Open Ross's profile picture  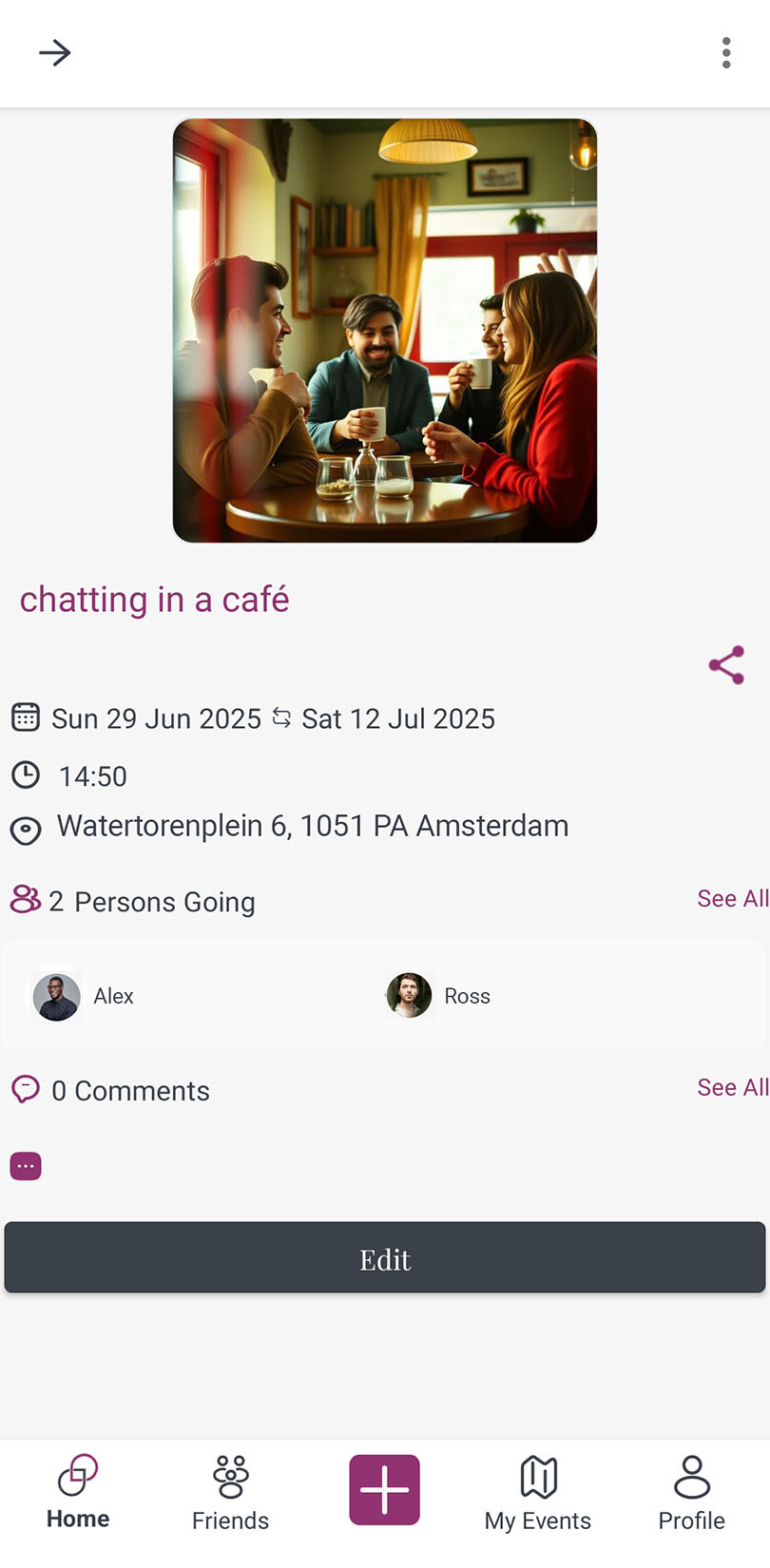pos(409,996)
